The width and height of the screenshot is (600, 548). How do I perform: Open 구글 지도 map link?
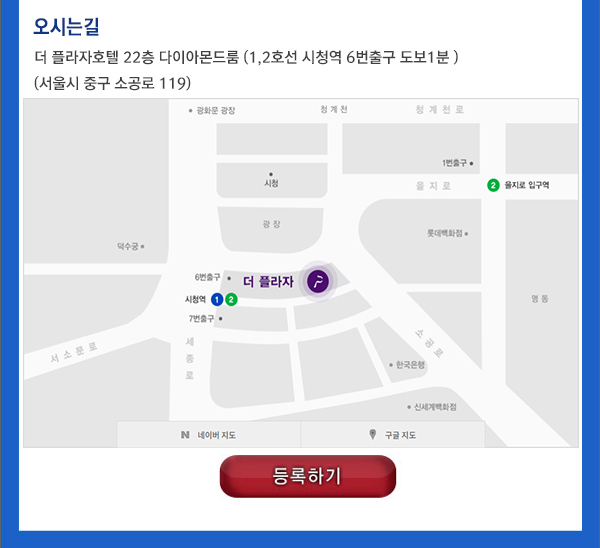click(393, 435)
